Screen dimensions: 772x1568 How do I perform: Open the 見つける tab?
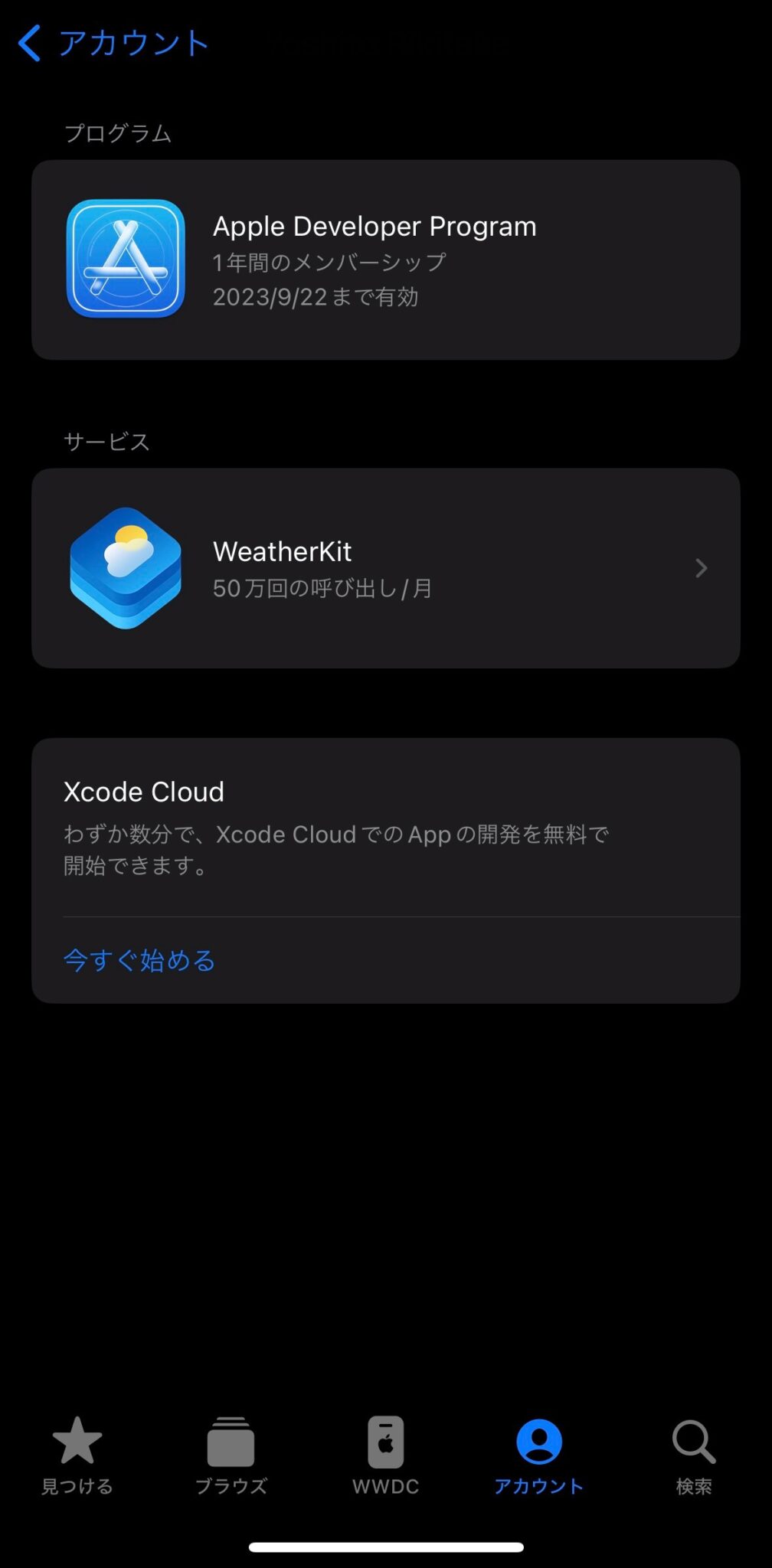coord(76,1455)
